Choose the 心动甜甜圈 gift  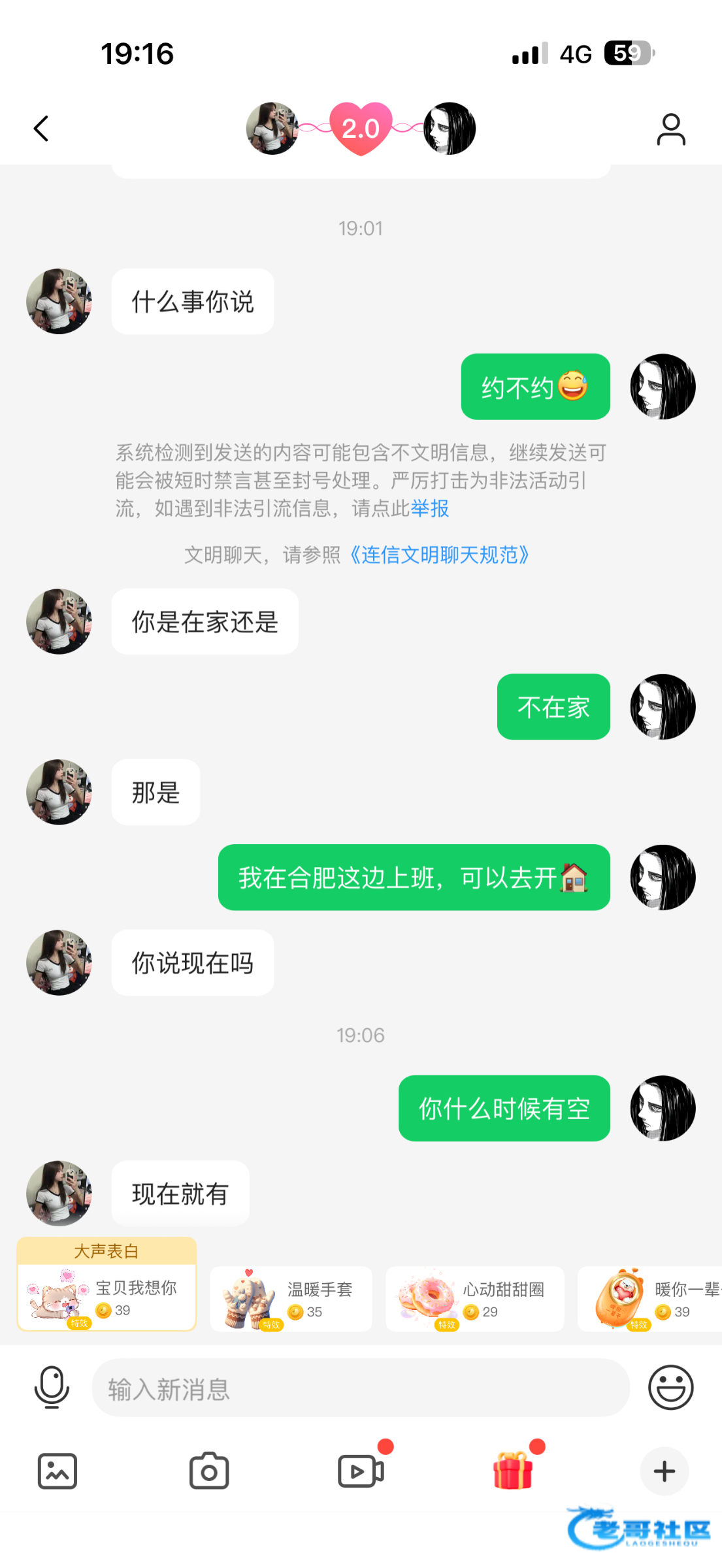pyautogui.click(x=474, y=1299)
